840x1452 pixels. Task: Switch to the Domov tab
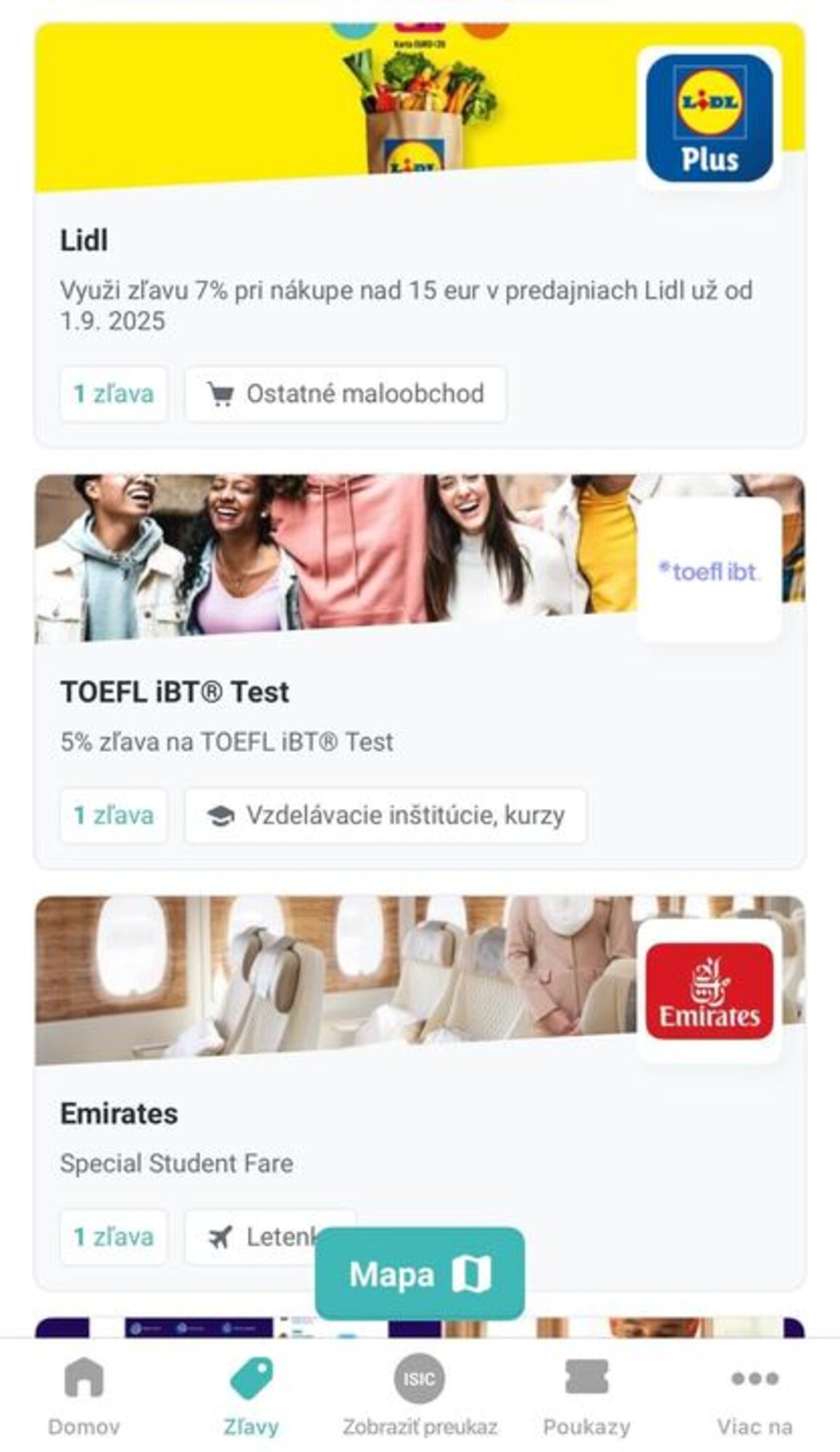pyautogui.click(x=83, y=1395)
